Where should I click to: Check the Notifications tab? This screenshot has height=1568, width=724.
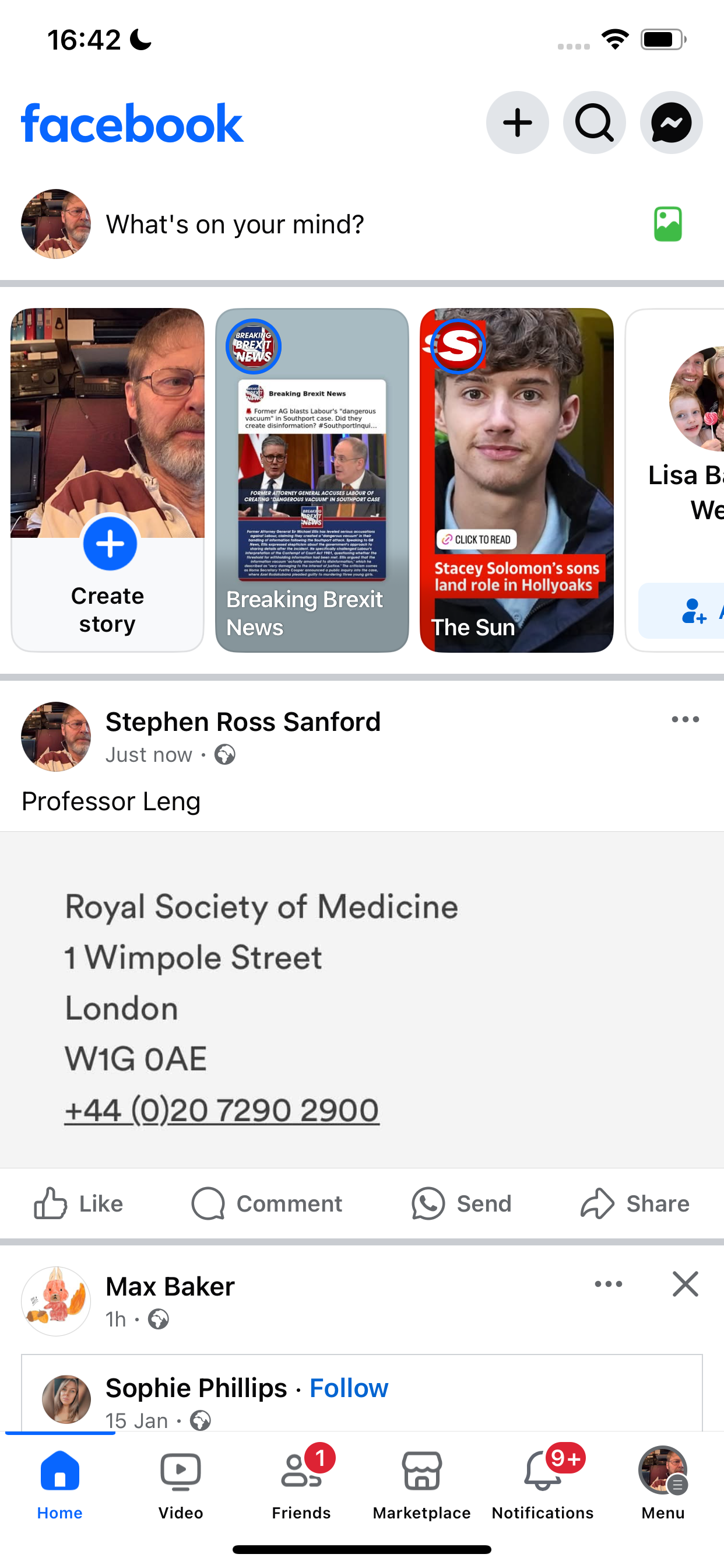(x=543, y=1485)
